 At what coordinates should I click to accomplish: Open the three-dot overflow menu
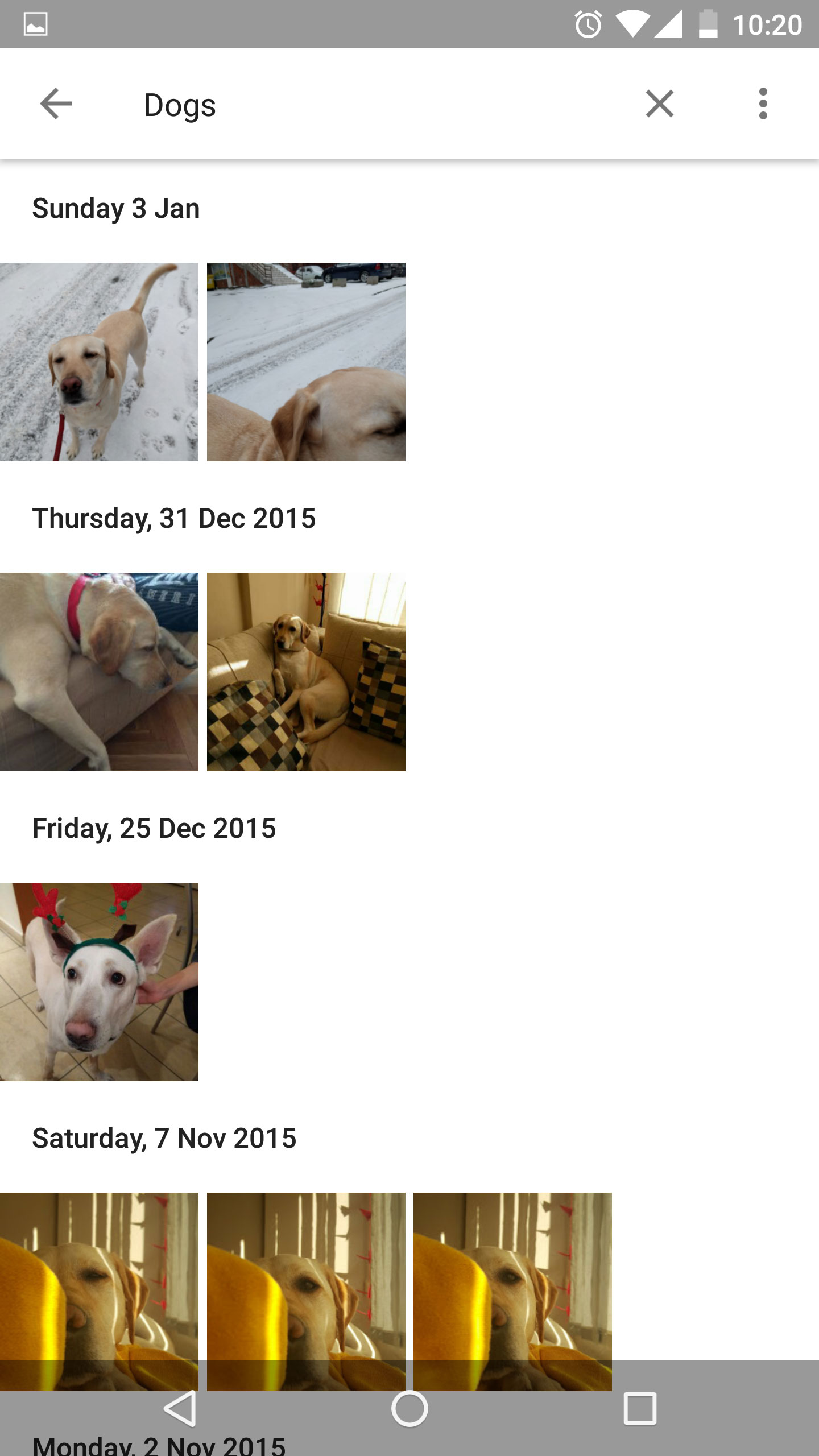[x=763, y=104]
